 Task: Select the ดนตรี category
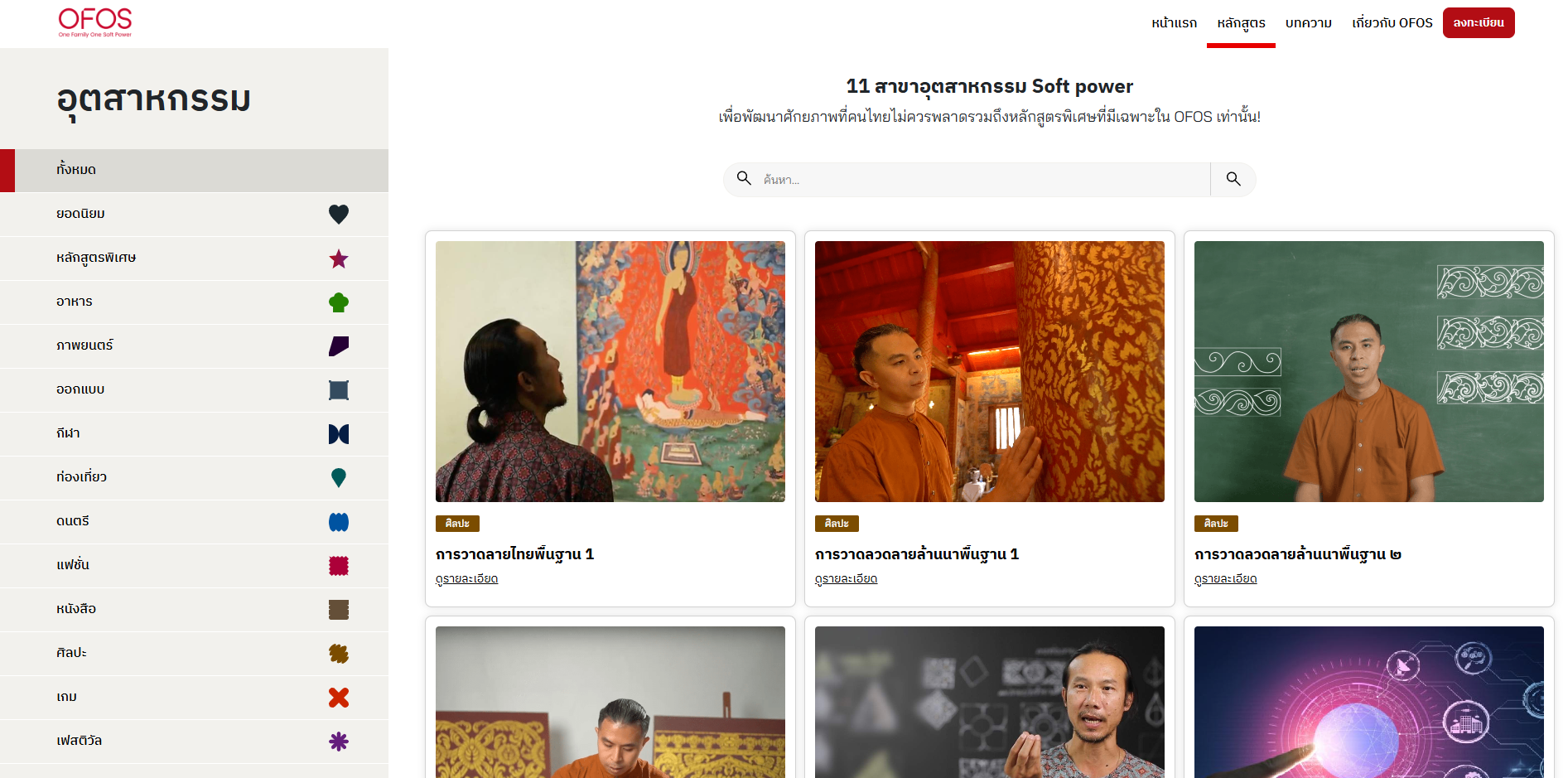coord(194,521)
